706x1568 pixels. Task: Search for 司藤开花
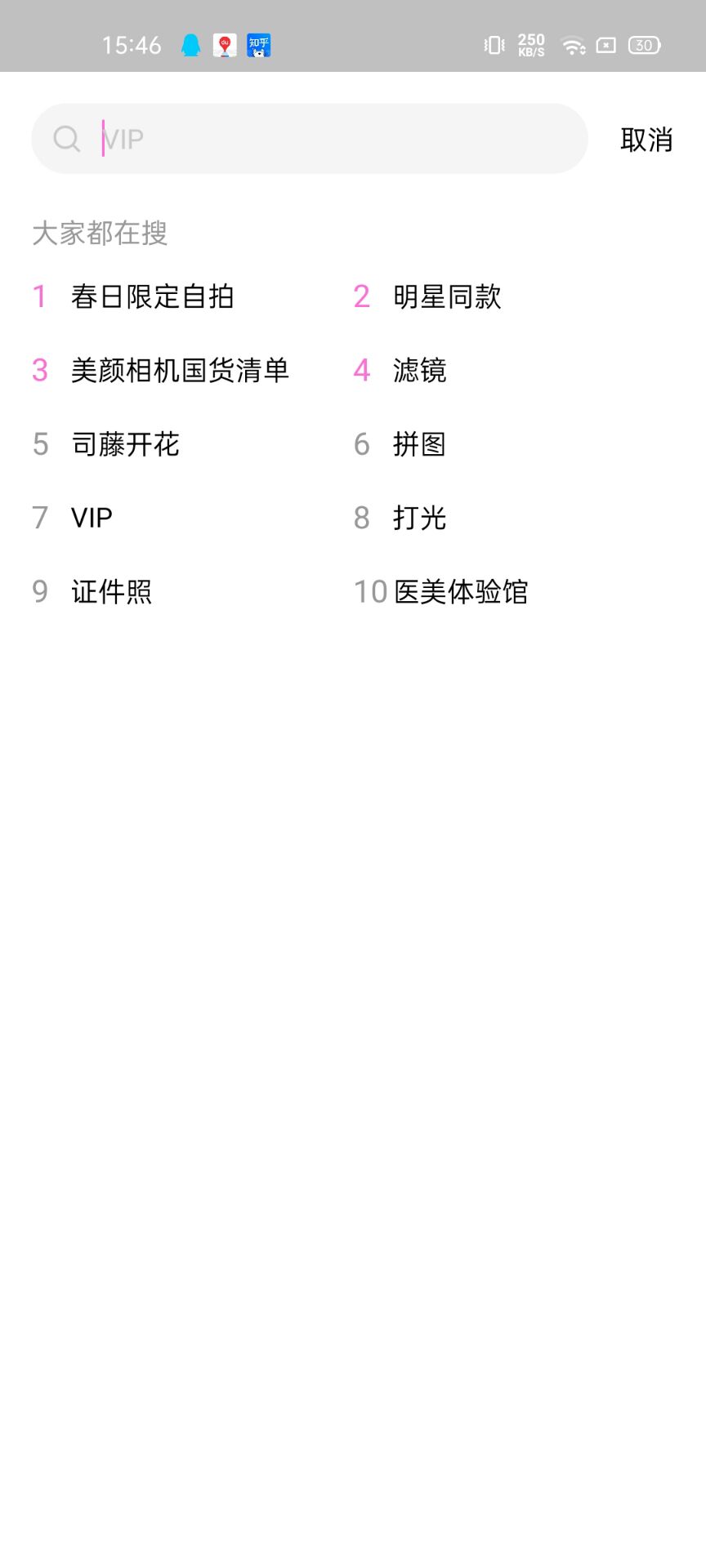pyautogui.click(x=125, y=444)
